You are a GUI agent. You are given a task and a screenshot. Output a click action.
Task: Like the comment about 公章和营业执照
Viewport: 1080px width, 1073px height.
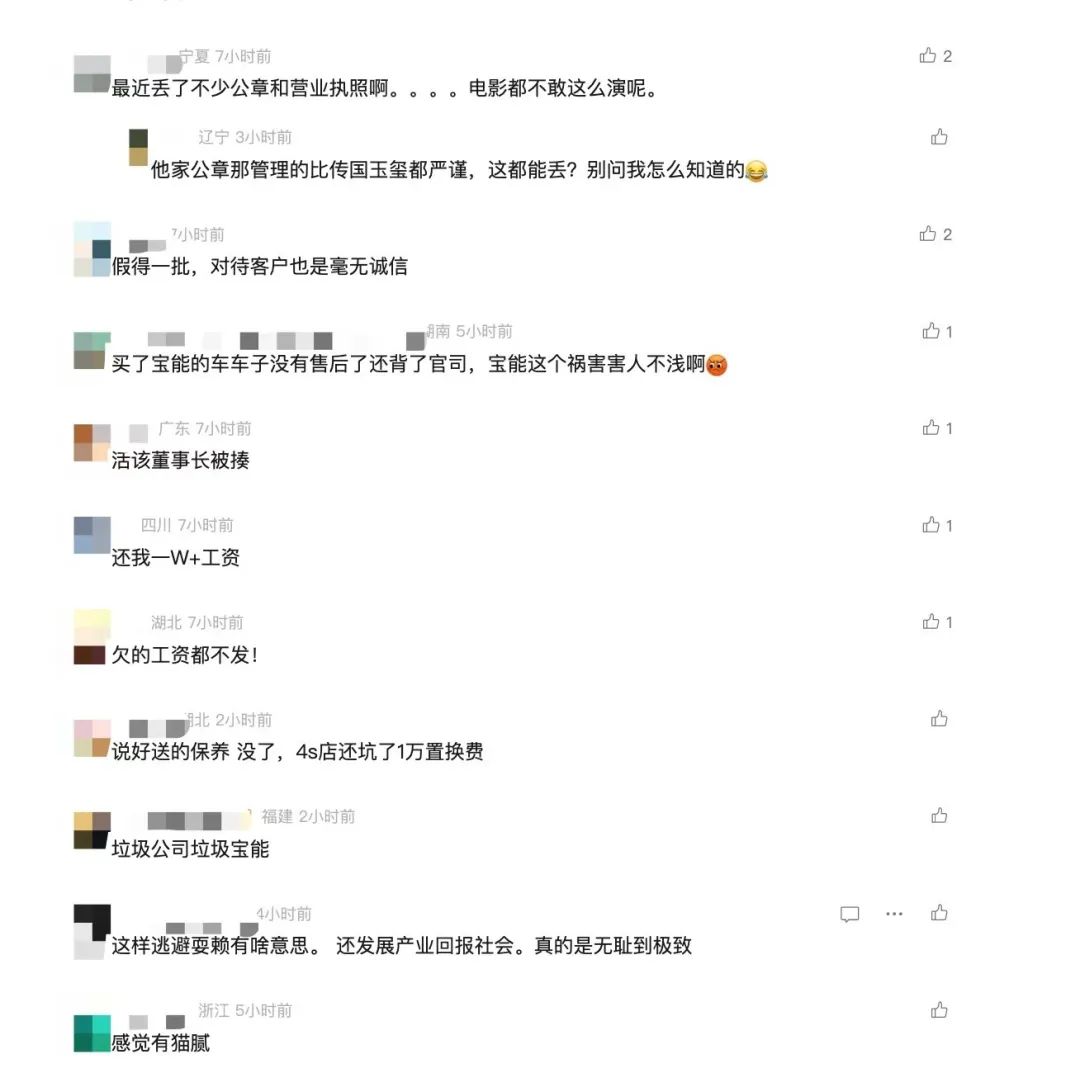[x=928, y=56]
